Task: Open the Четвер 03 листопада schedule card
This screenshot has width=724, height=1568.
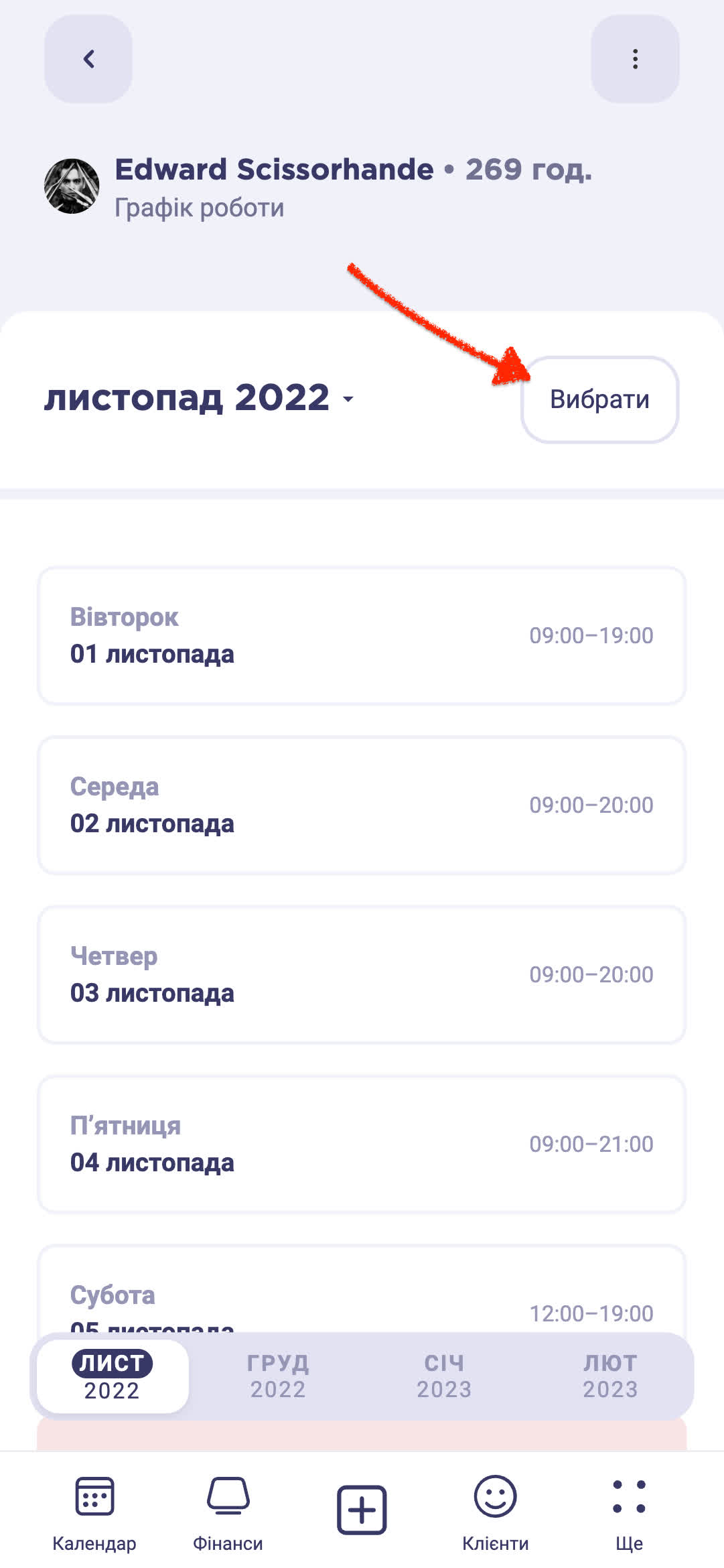Action: pyautogui.click(x=362, y=974)
